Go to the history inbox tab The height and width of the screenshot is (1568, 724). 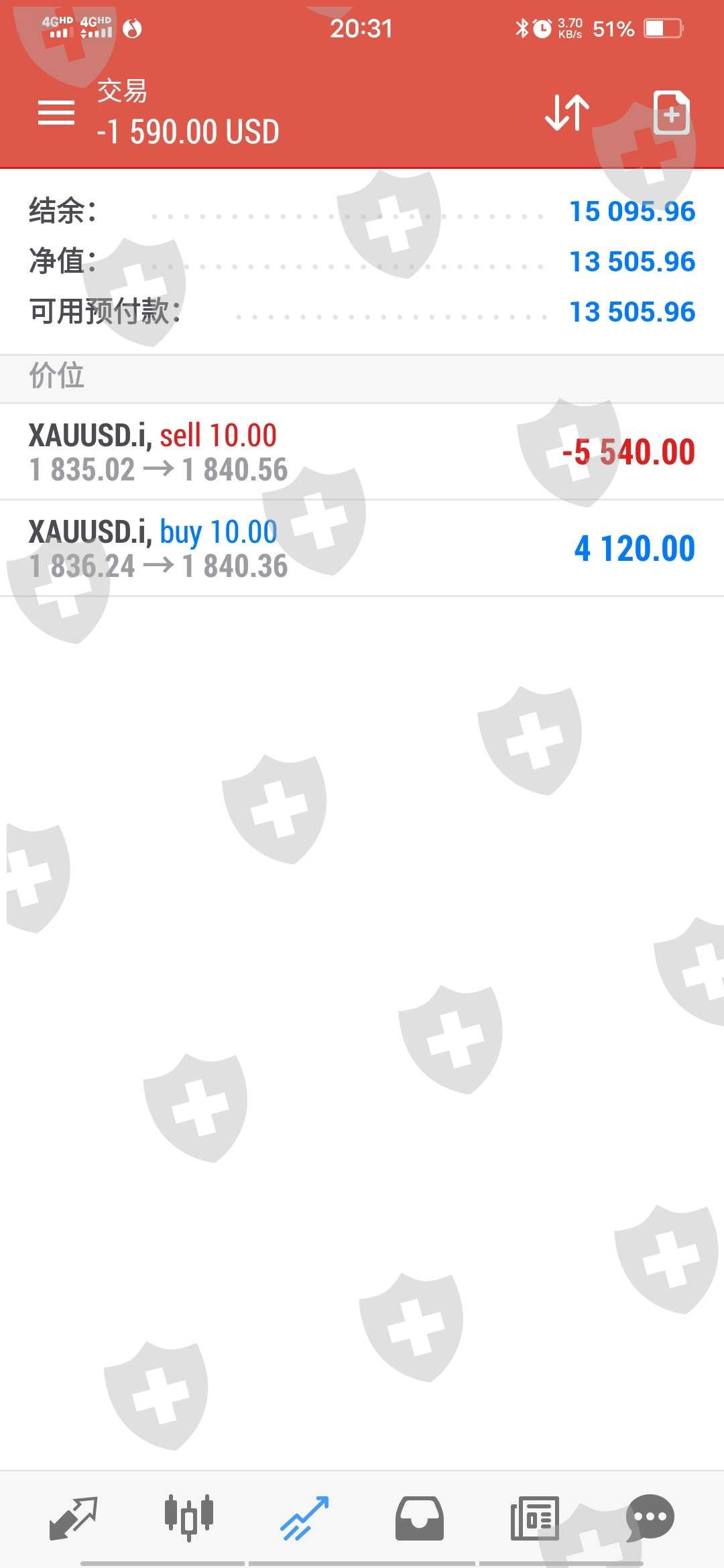coord(420,1518)
